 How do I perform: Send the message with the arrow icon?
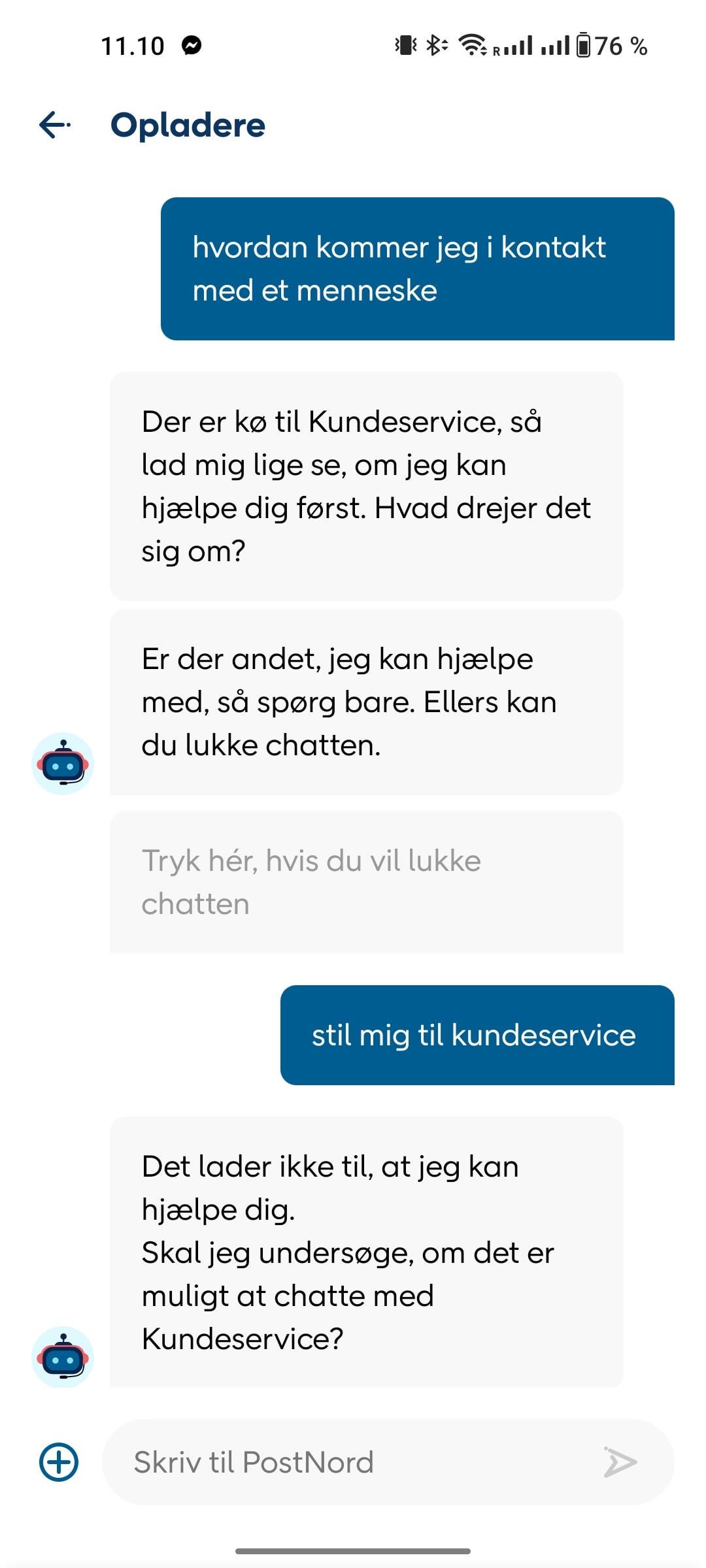(x=620, y=1462)
